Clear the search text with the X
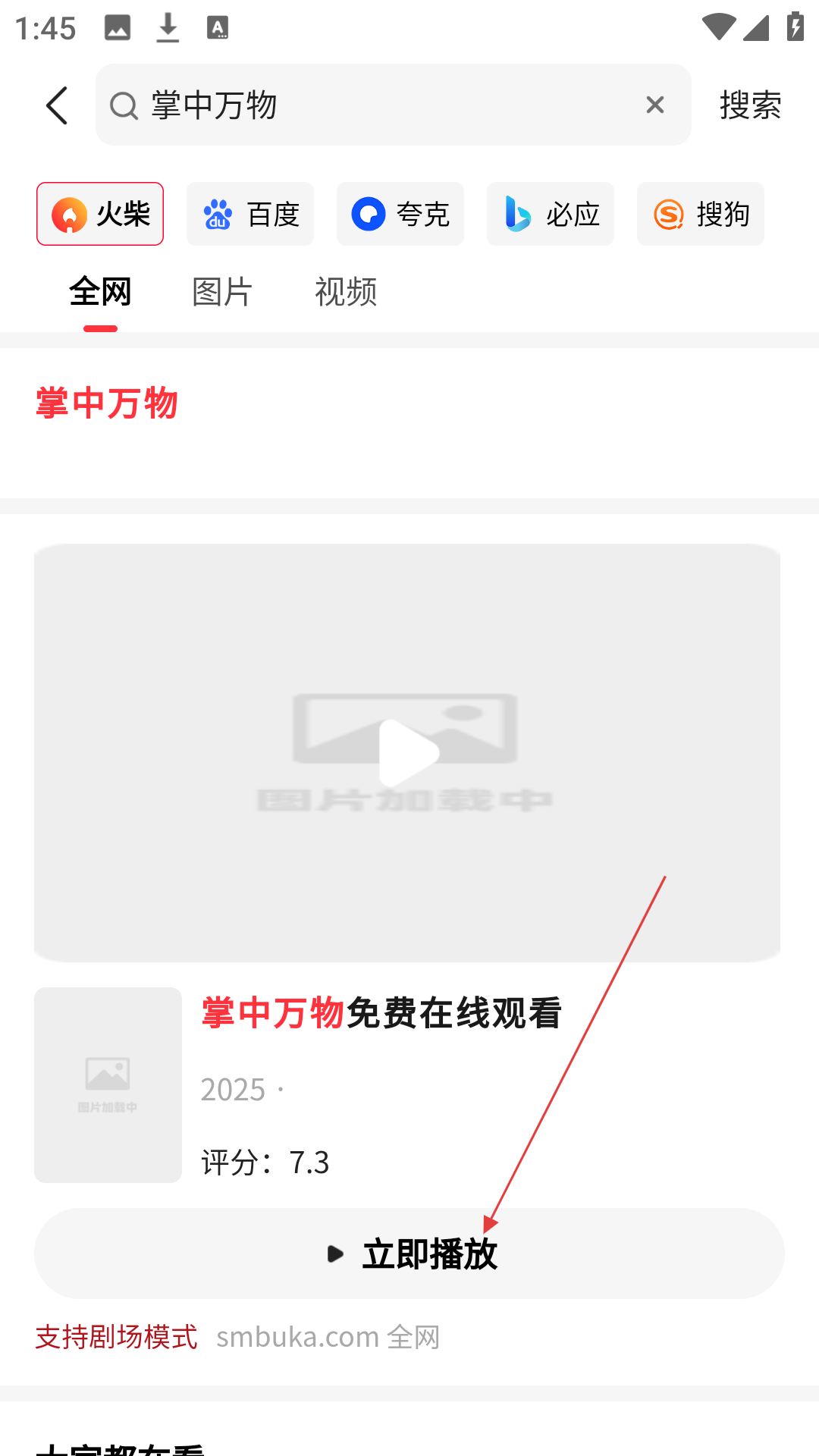Viewport: 819px width, 1456px height. point(655,105)
